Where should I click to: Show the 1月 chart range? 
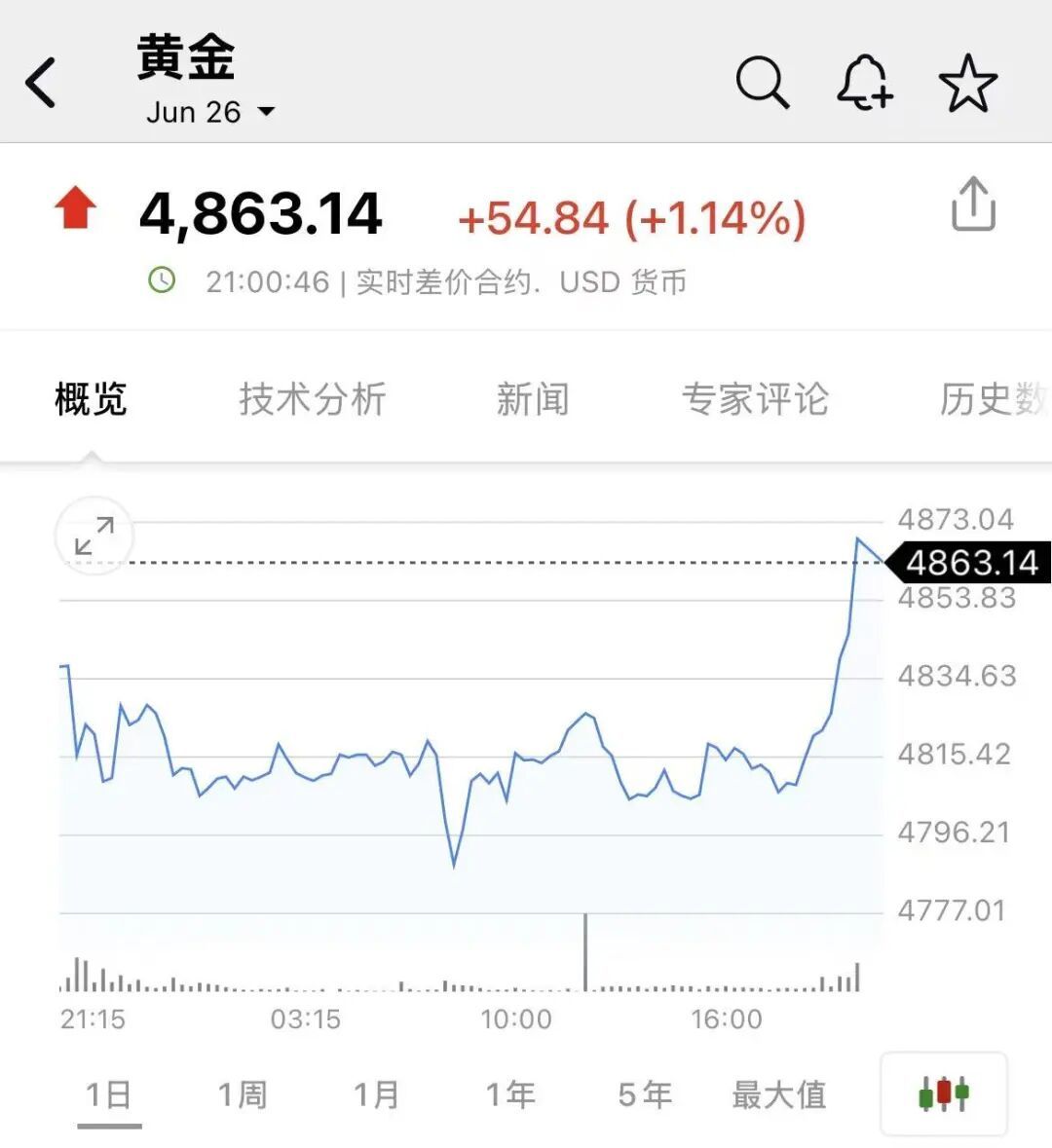377,1094
